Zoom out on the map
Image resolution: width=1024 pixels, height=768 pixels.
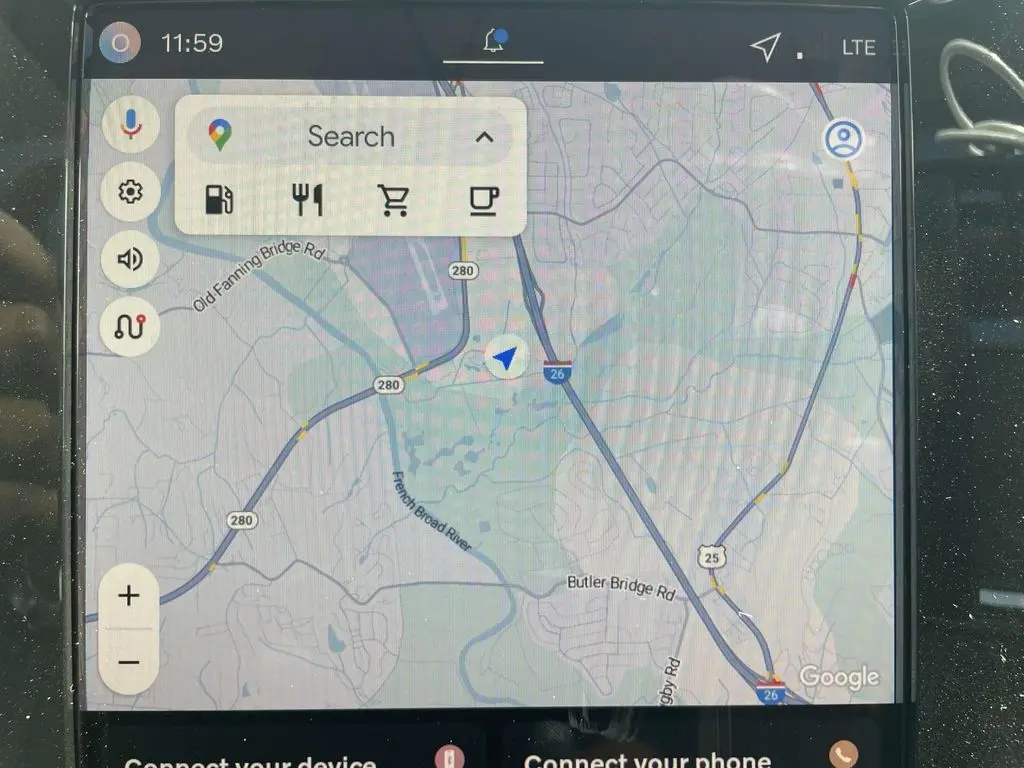129,661
